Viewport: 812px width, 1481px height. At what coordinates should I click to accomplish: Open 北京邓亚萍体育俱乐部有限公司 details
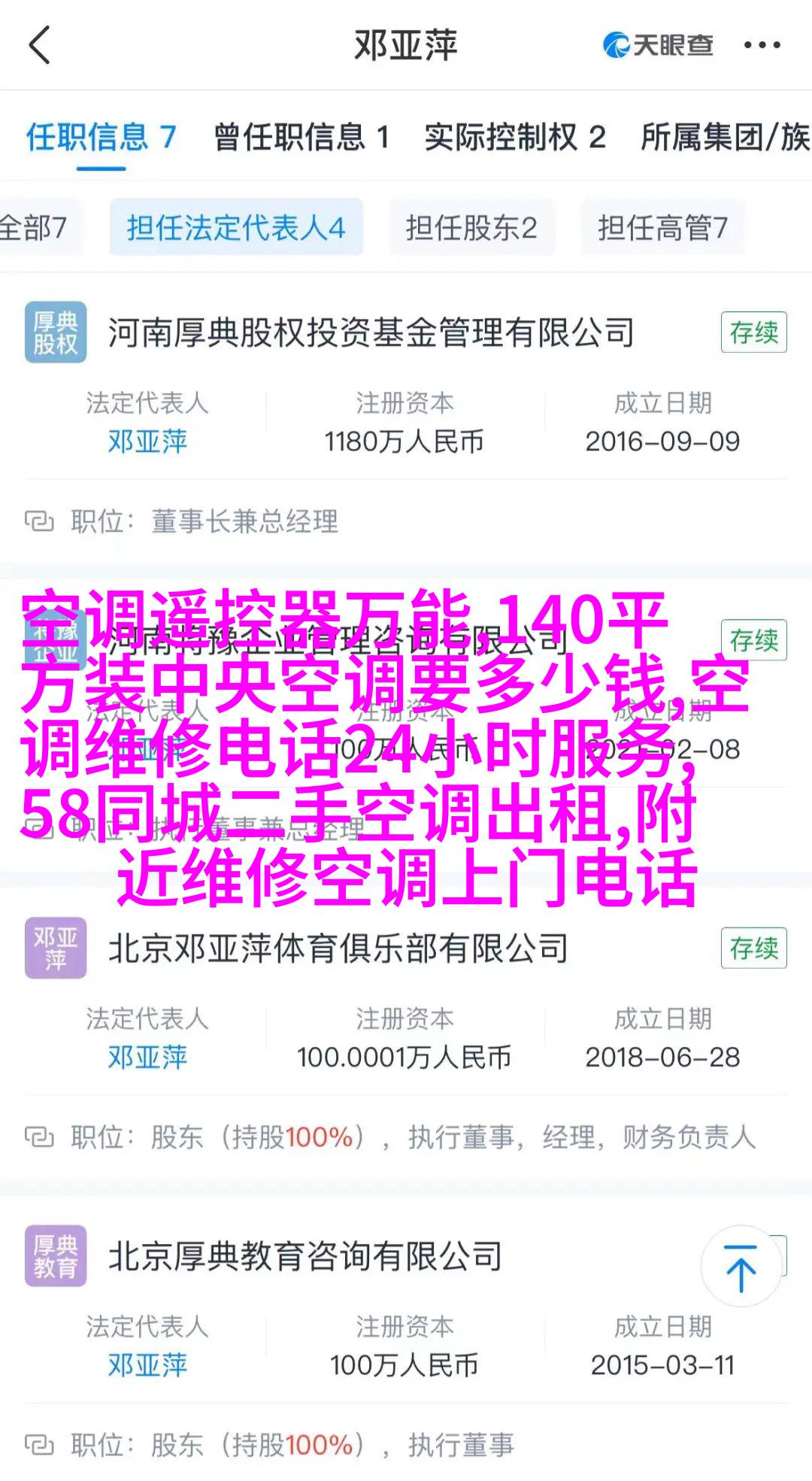pos(338,948)
